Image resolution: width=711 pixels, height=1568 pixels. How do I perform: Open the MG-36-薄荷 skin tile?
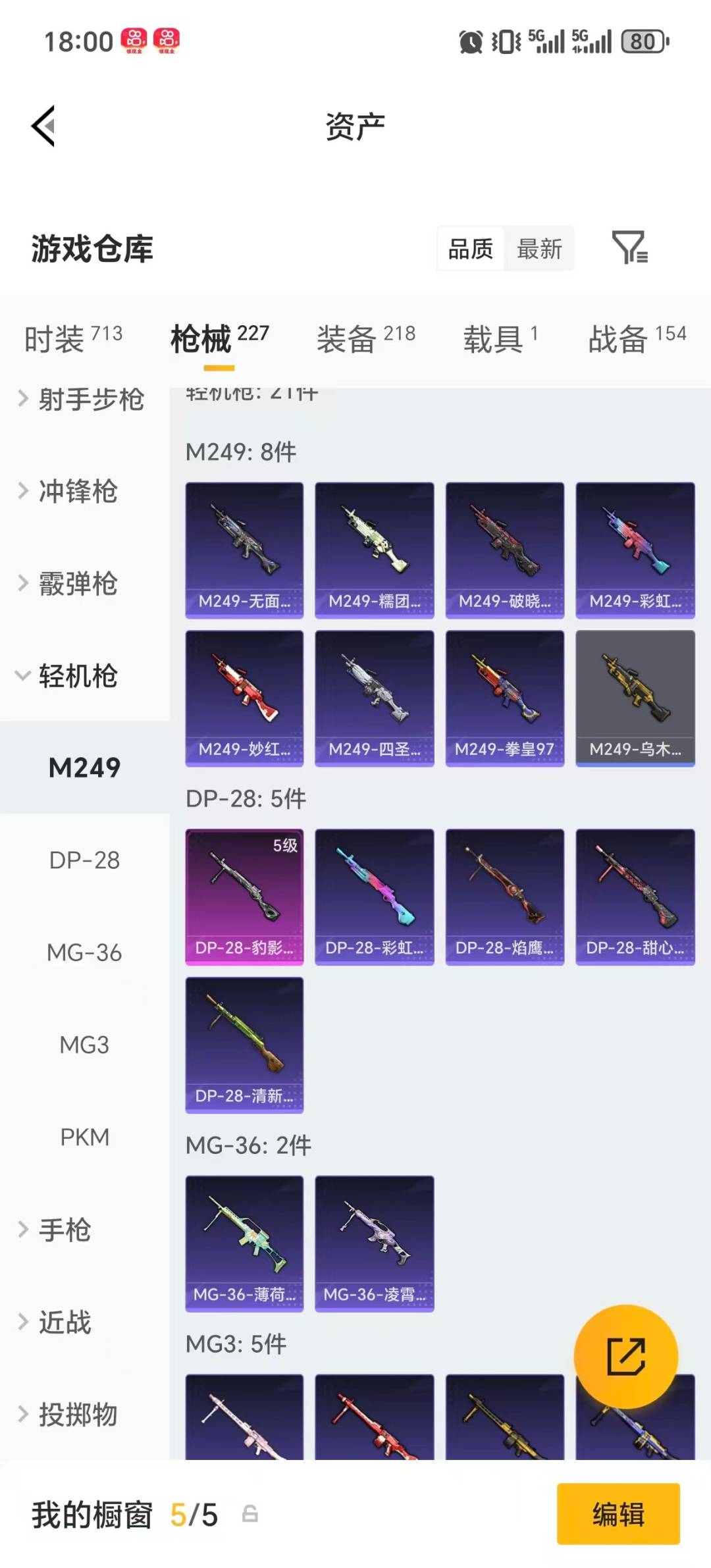(244, 1243)
